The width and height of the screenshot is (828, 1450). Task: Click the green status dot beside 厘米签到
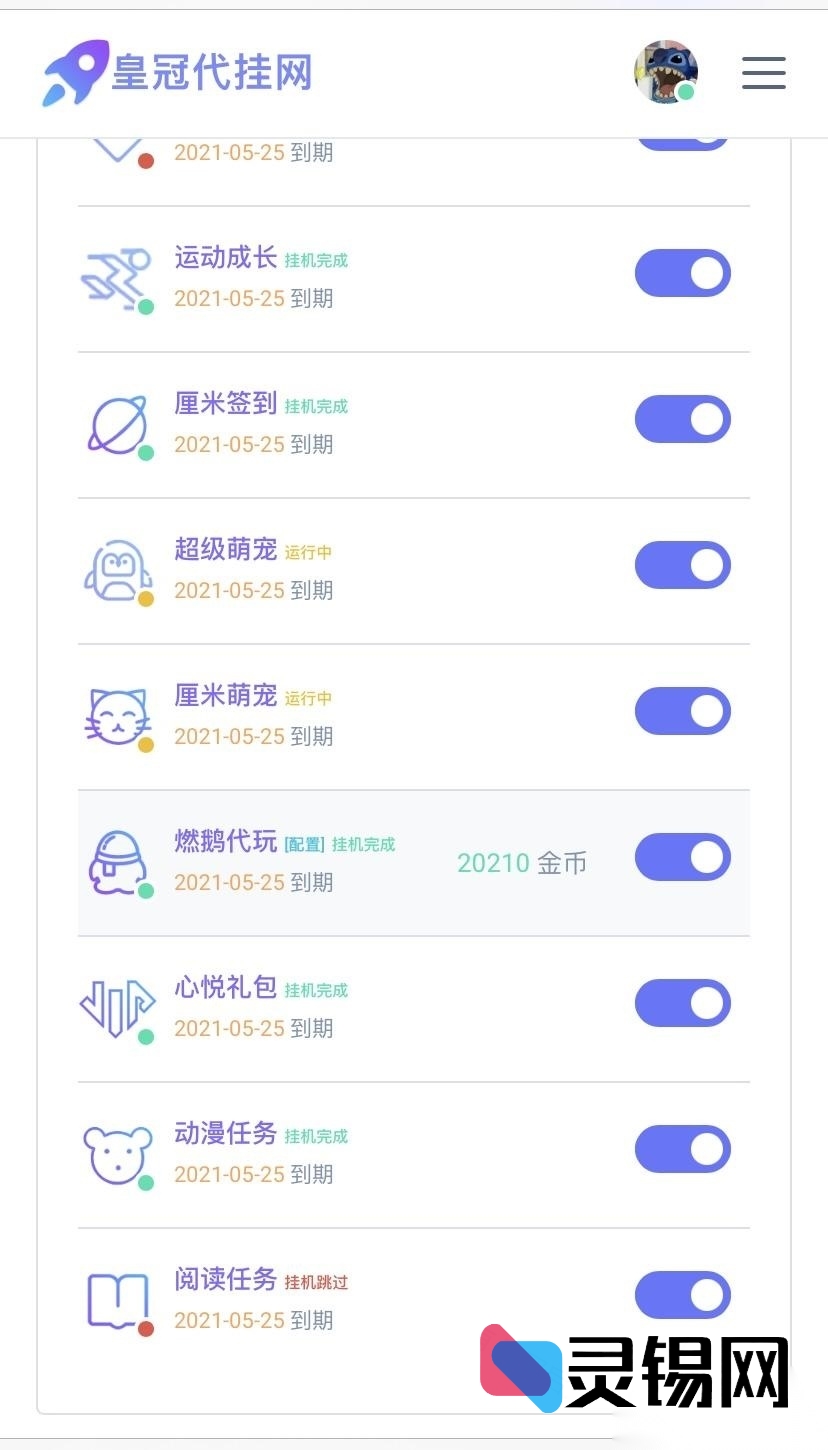coord(147,452)
